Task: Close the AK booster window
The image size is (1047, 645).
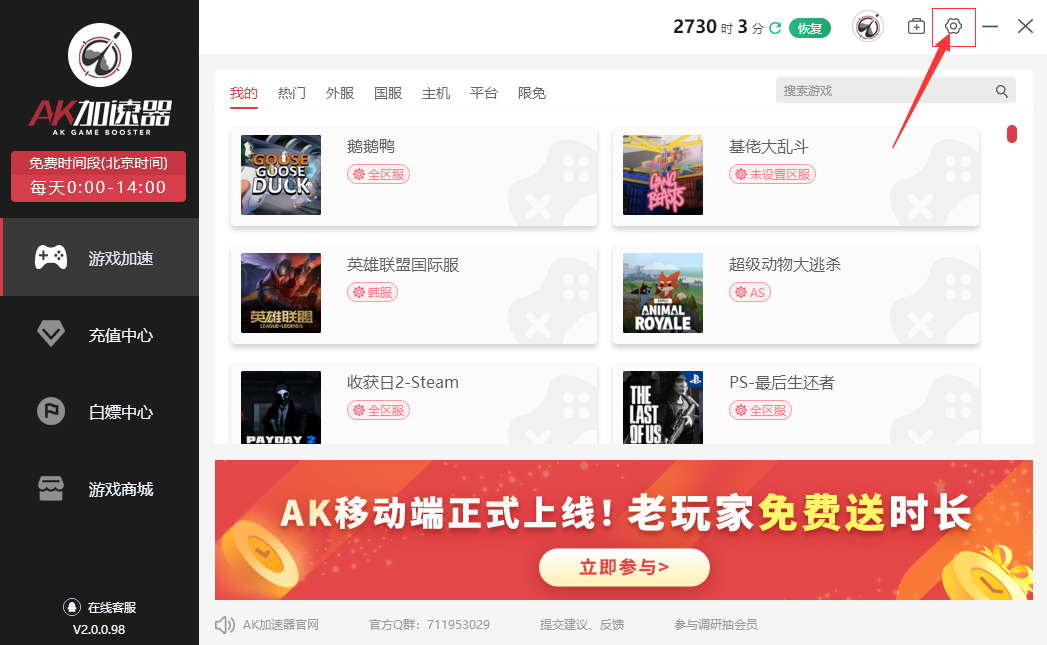Action: tap(1025, 27)
